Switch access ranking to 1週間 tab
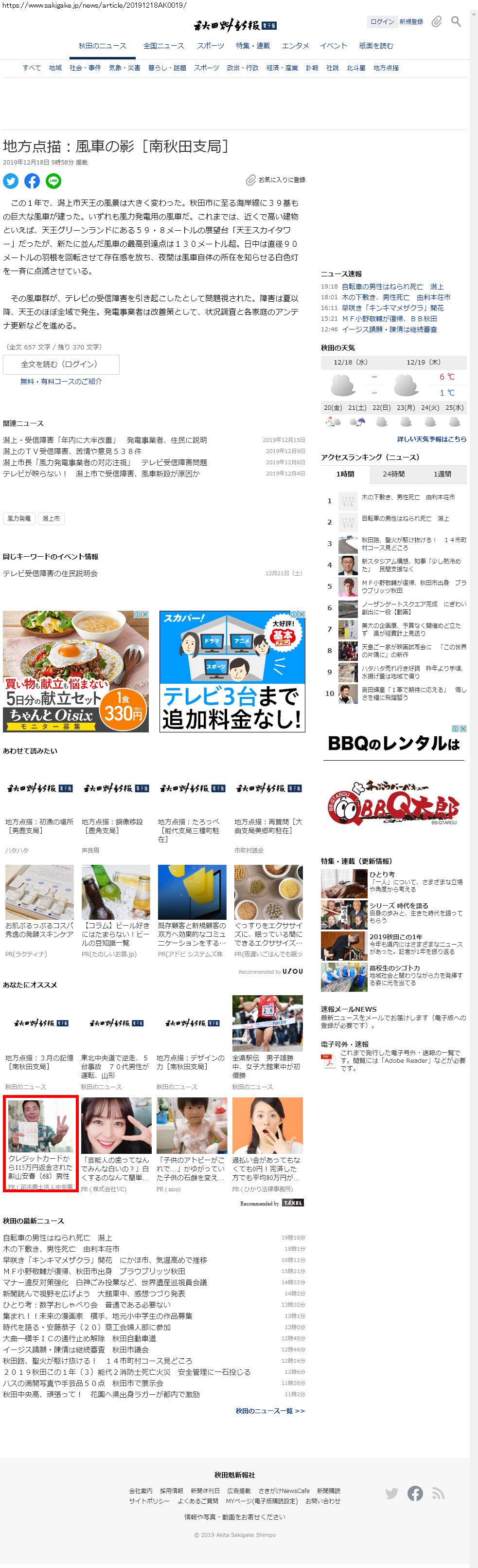Image resolution: width=478 pixels, height=1568 pixels. point(442,474)
